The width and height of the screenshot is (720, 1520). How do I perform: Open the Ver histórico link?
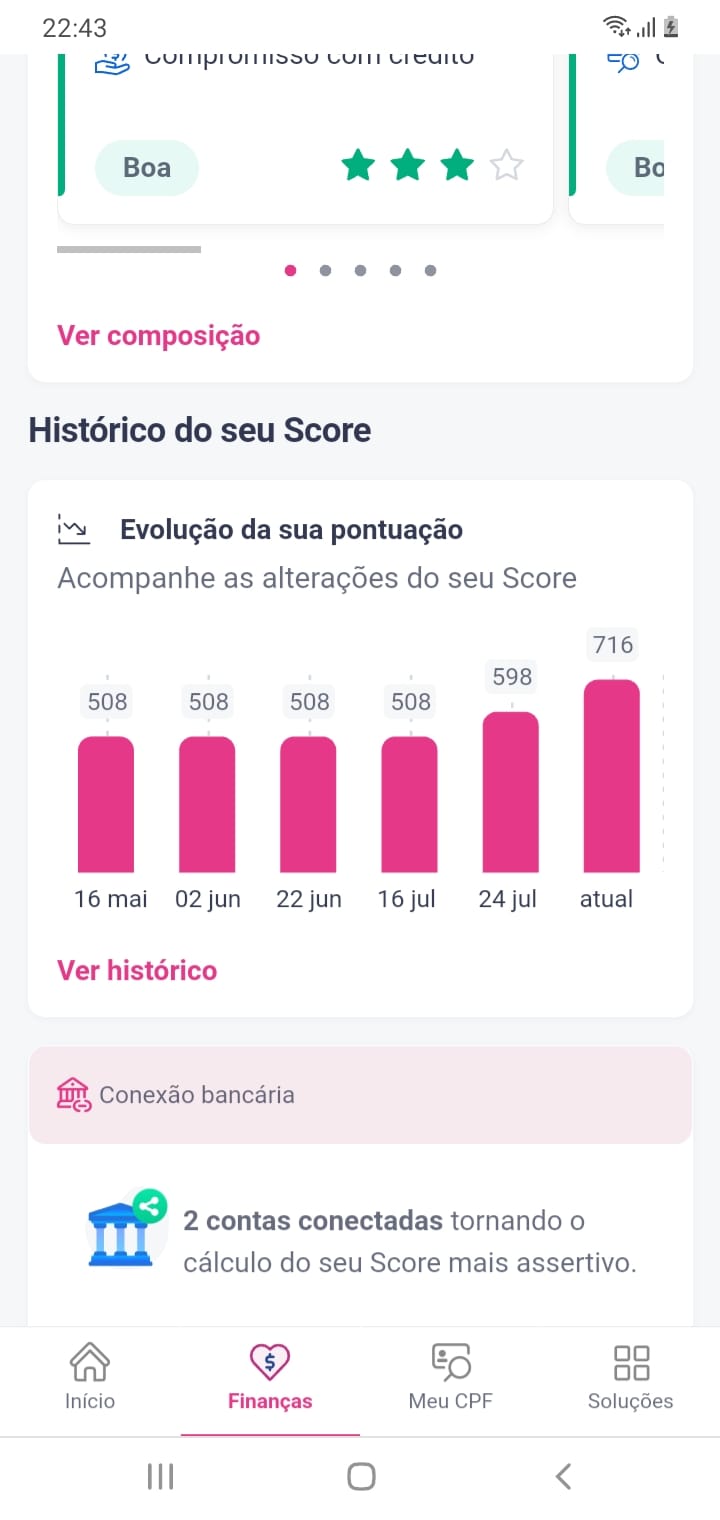137,970
